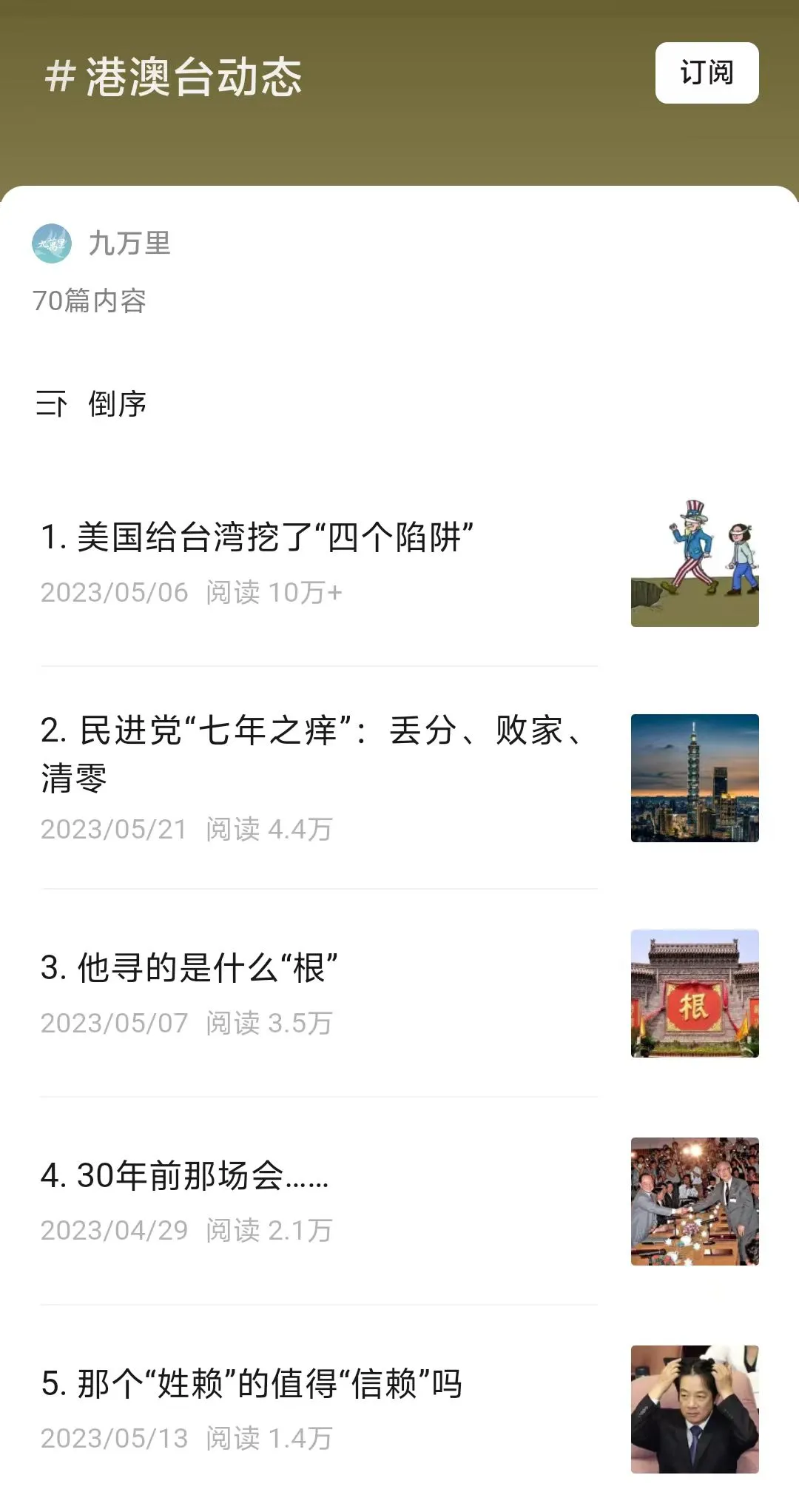Image resolution: width=799 pixels, height=1512 pixels.
Task: Open article 他寻的是什么“根”
Action: (x=399, y=993)
